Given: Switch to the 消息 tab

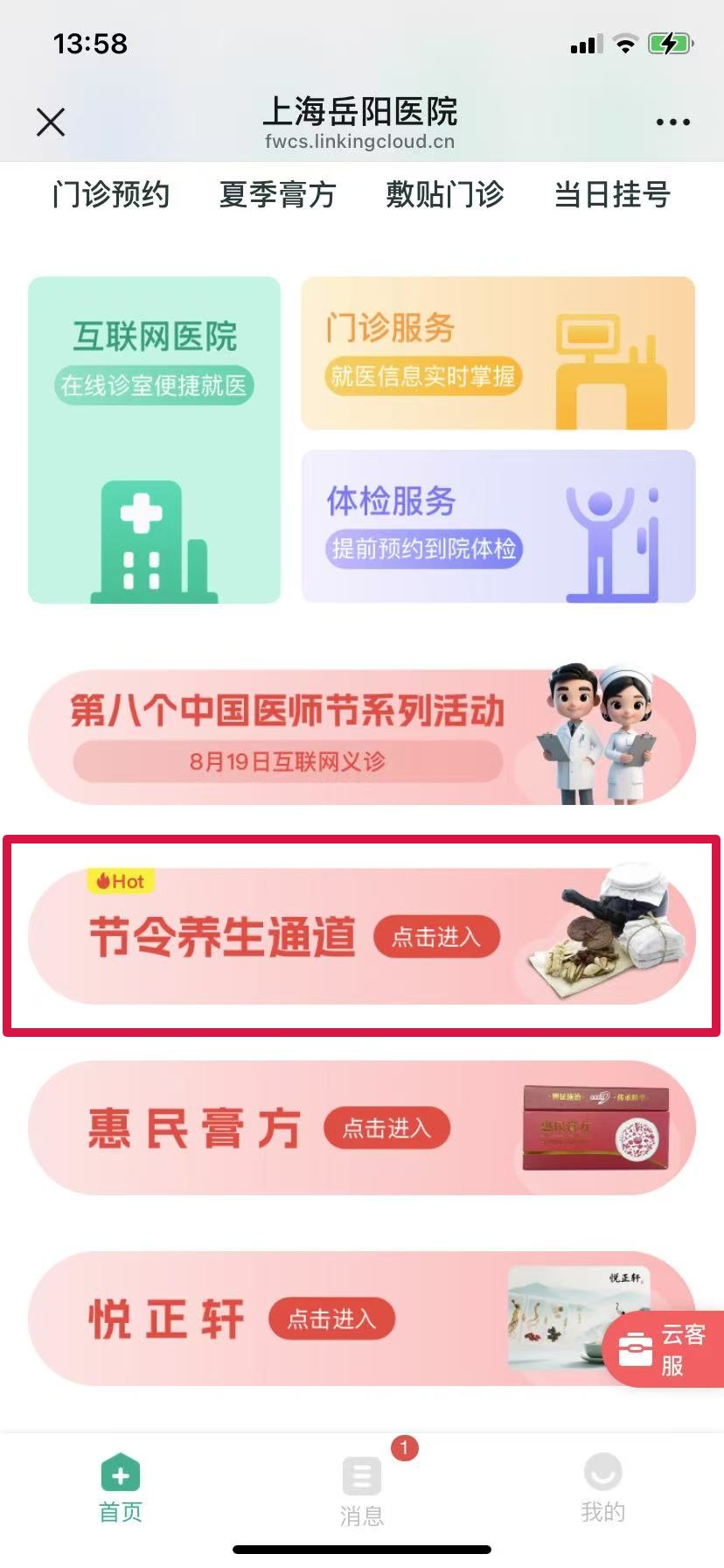Looking at the screenshot, I should pos(361,1489).
